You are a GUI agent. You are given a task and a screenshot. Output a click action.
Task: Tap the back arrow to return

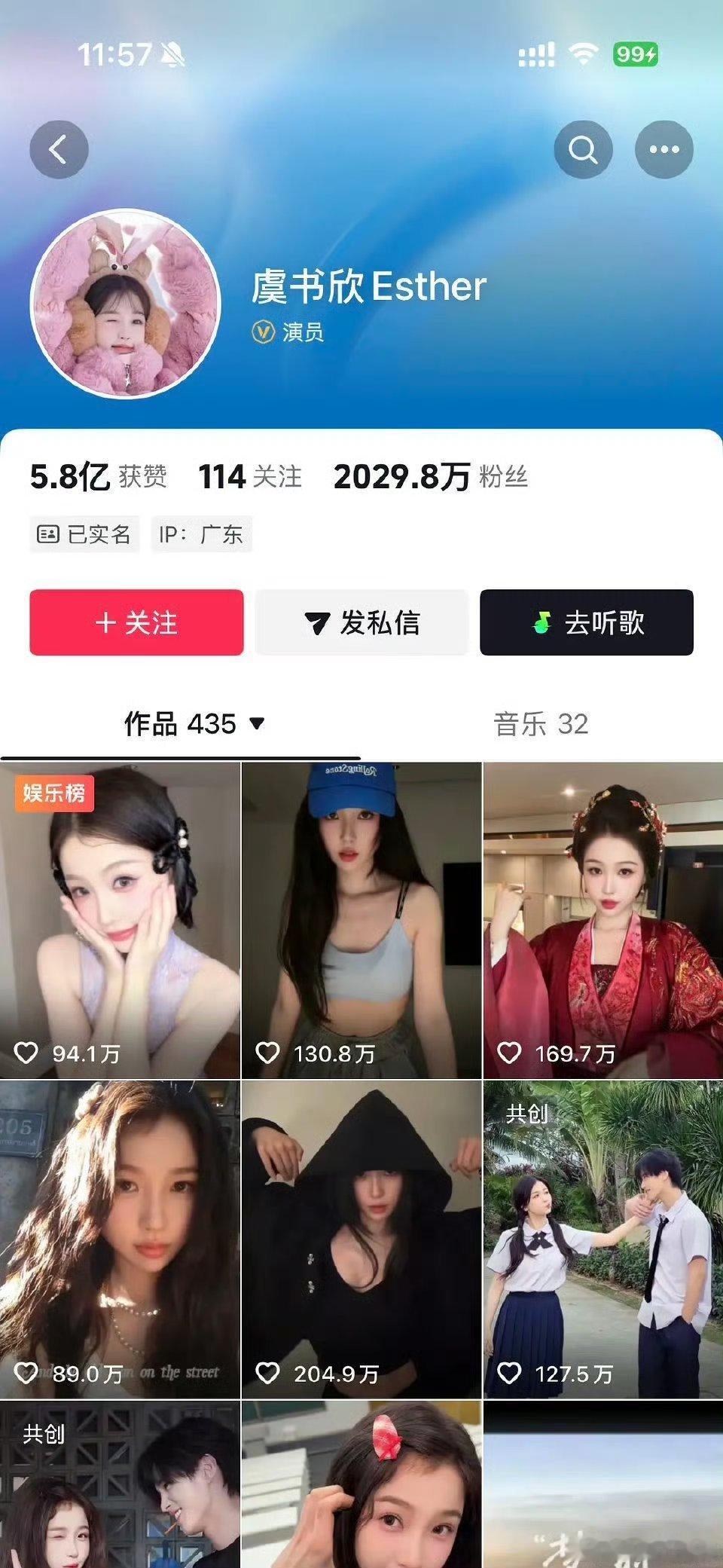pyautogui.click(x=59, y=149)
